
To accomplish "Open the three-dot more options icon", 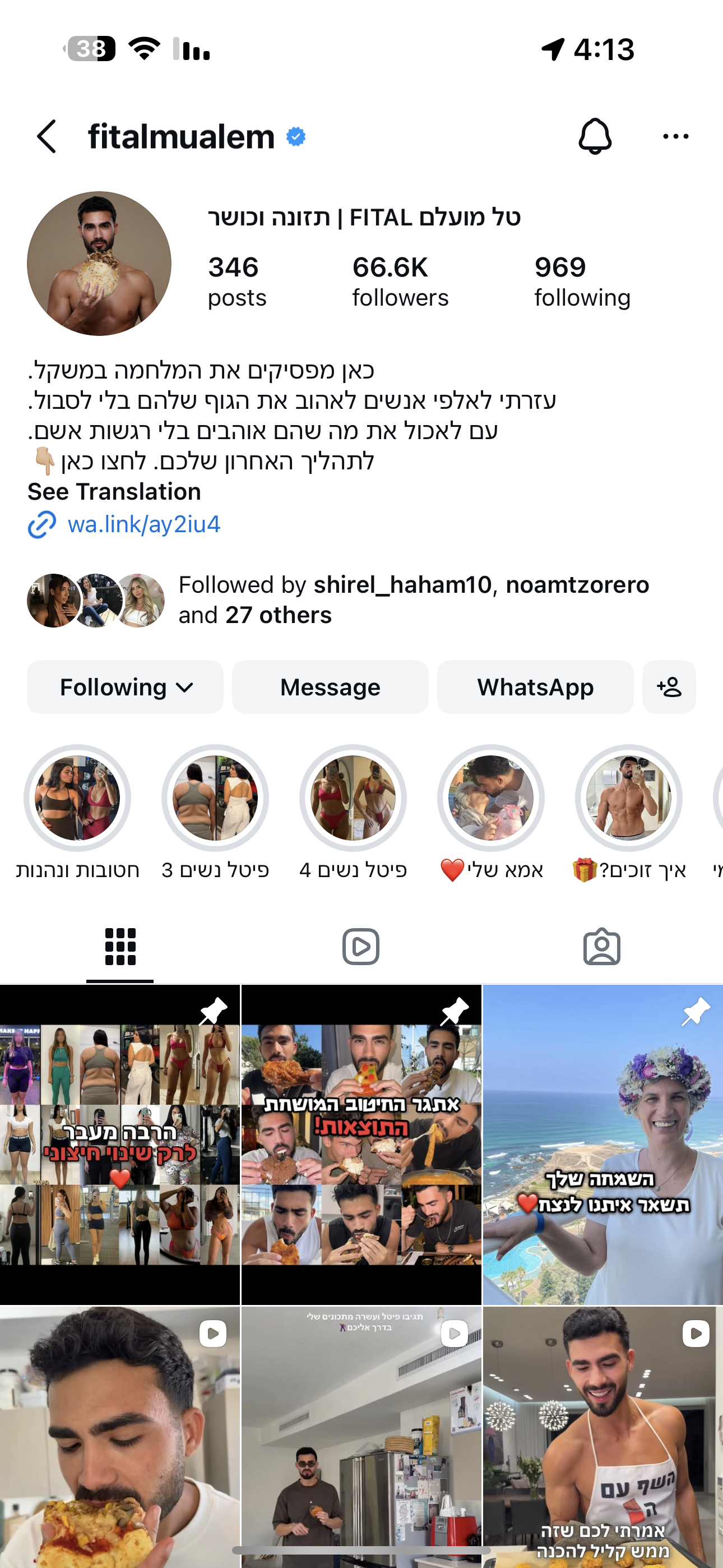I will point(676,137).
